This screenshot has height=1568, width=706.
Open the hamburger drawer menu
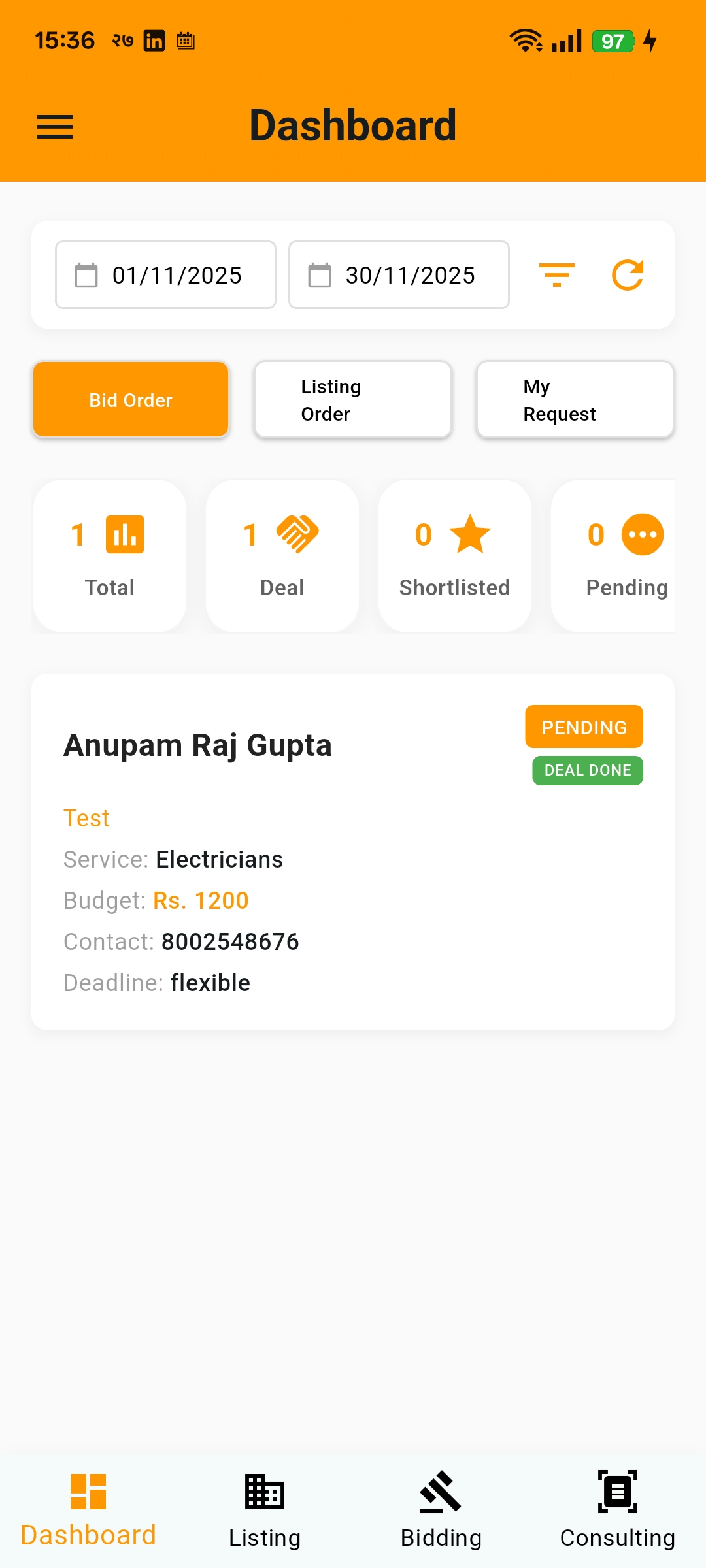55,127
